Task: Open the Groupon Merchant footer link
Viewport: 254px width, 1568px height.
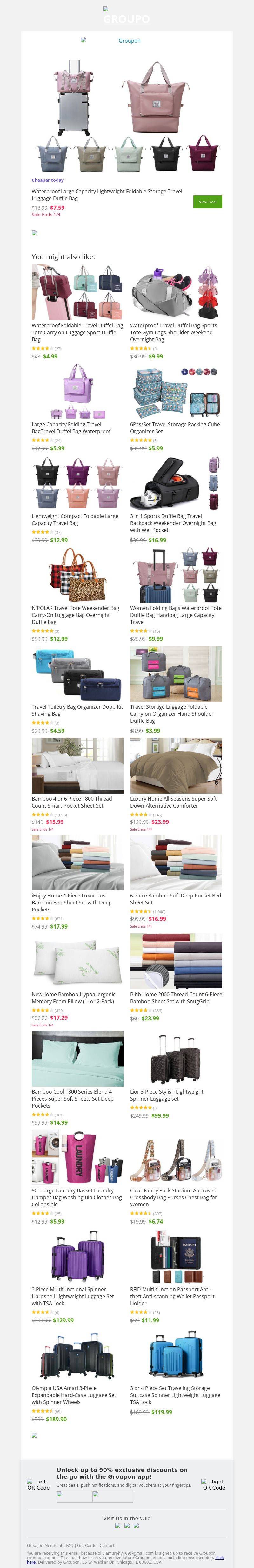Action: coord(44,1545)
